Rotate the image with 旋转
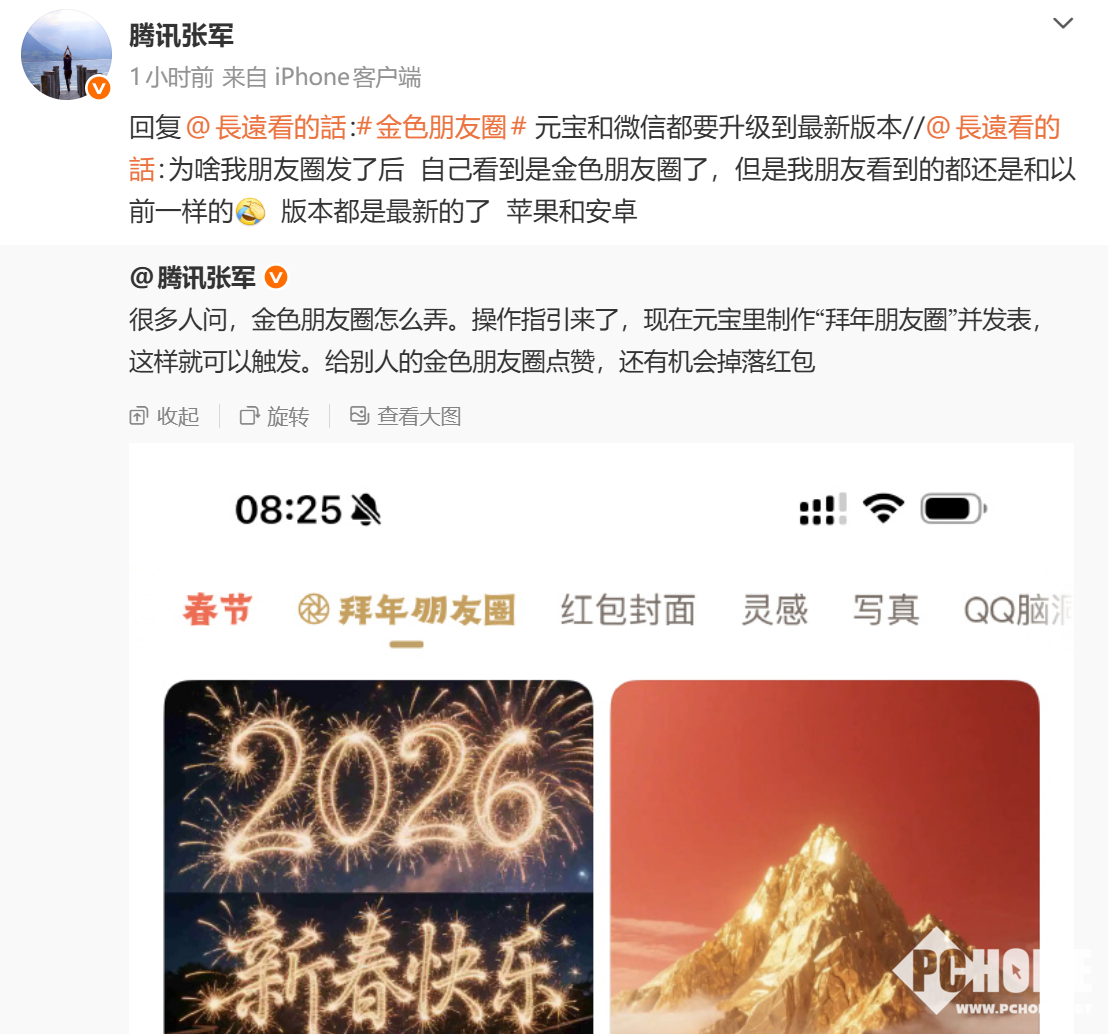Screen dimensions: 1108x1034 point(275,416)
